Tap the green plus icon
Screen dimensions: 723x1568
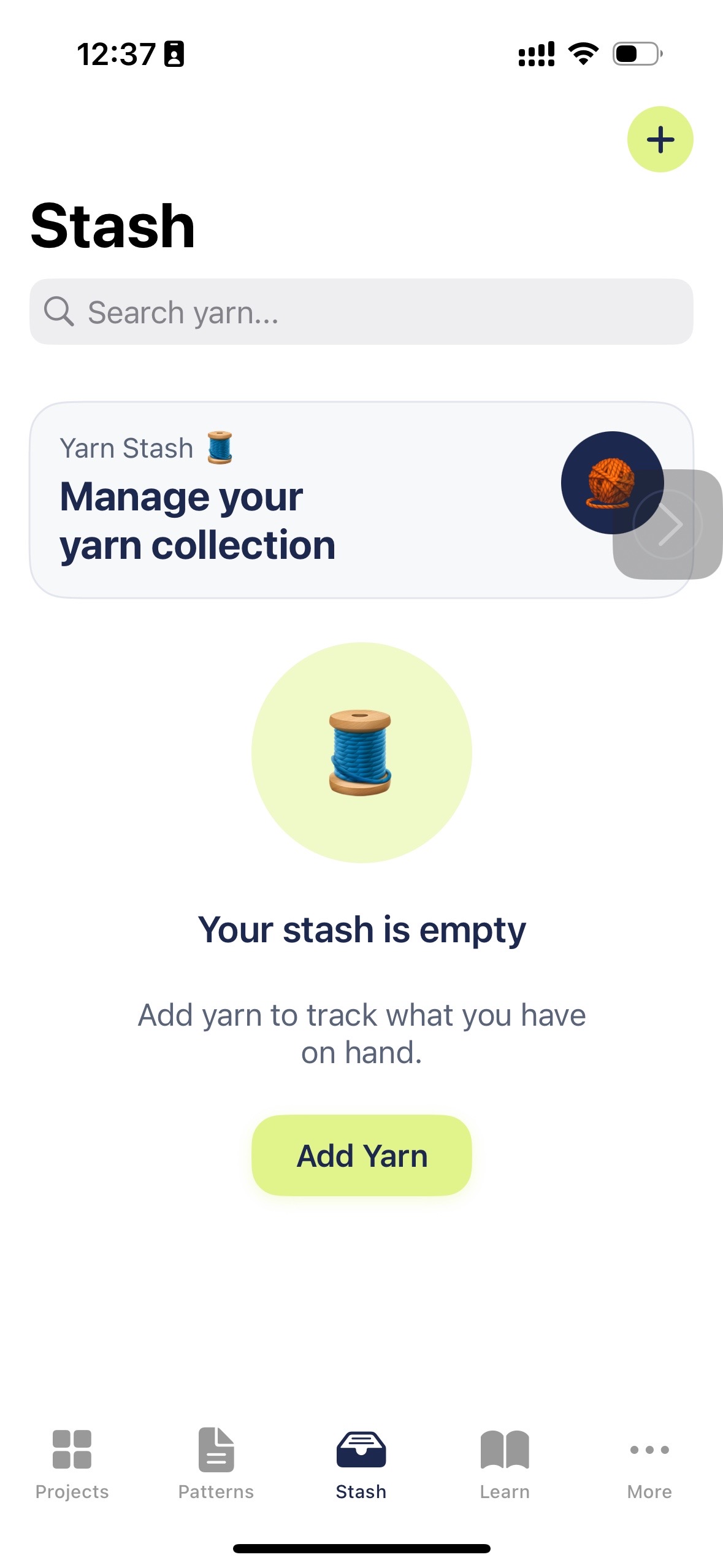(x=660, y=139)
